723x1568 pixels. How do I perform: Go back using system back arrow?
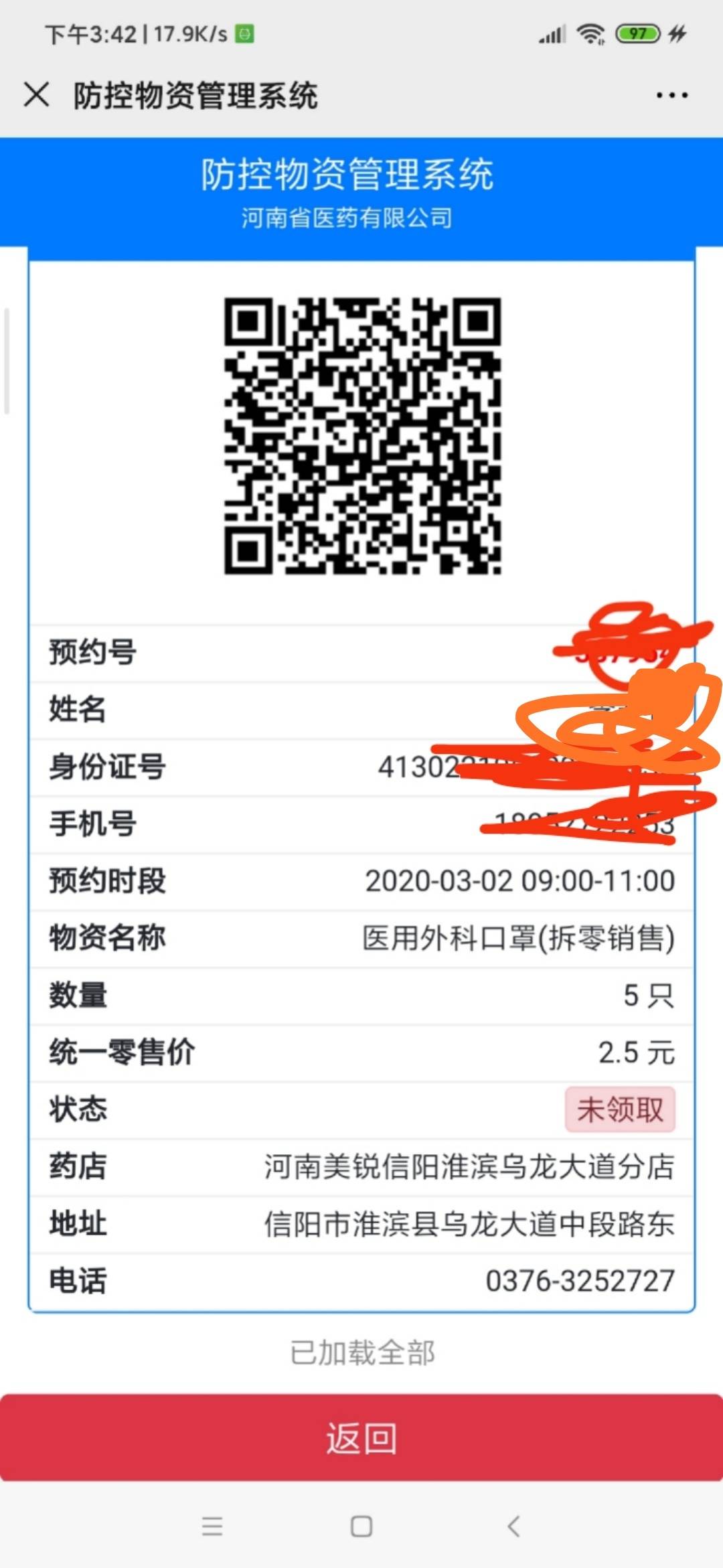(513, 1526)
